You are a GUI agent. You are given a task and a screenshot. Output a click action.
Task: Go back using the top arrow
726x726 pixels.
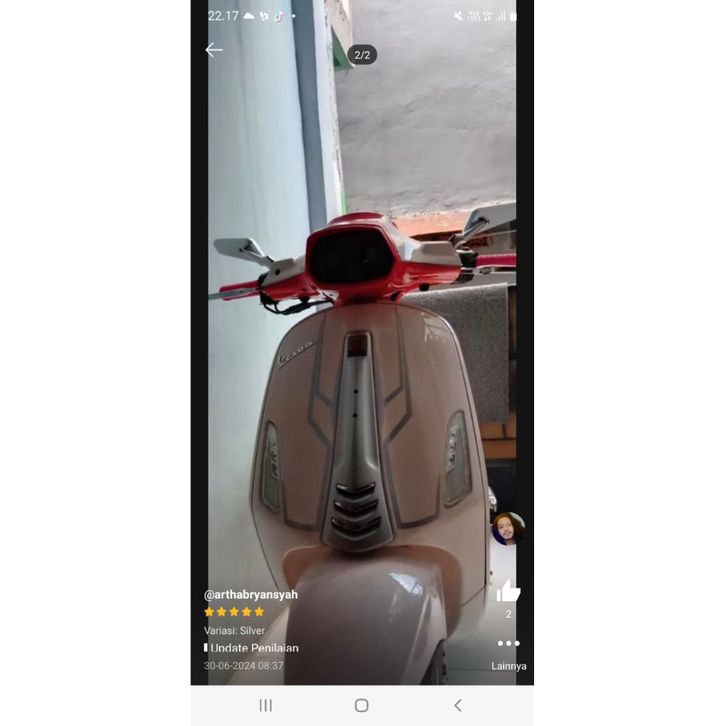coord(214,50)
